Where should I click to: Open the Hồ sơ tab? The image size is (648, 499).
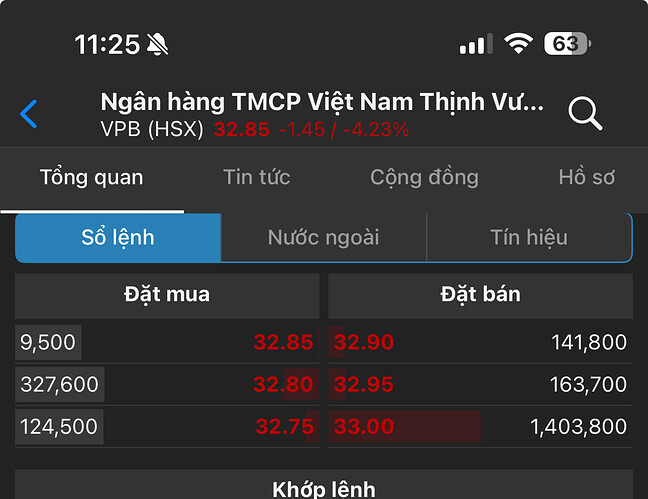[x=586, y=178]
